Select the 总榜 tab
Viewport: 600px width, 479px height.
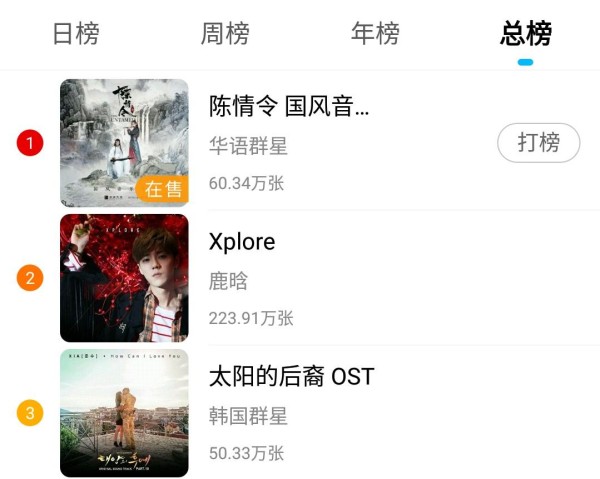coord(525,34)
